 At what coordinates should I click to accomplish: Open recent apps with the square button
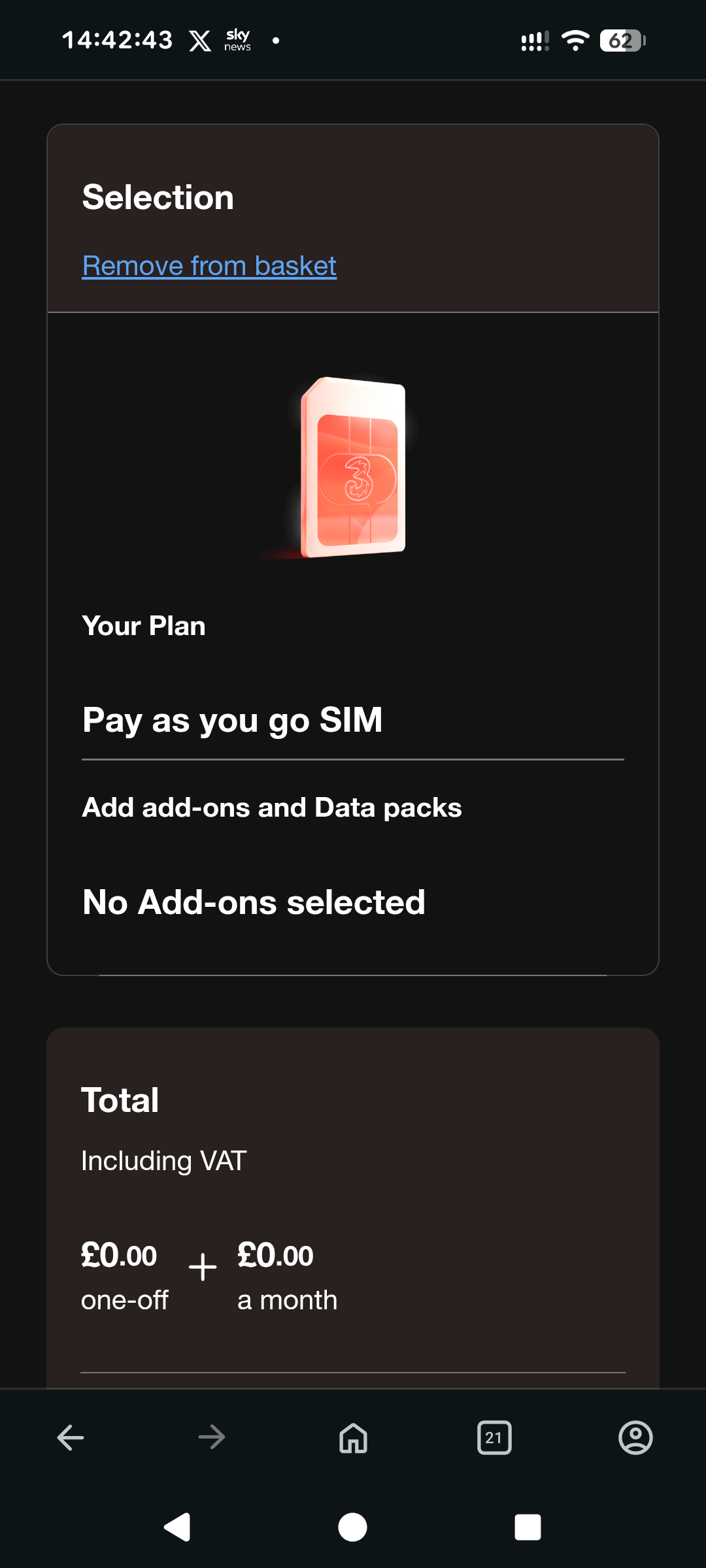click(528, 1527)
